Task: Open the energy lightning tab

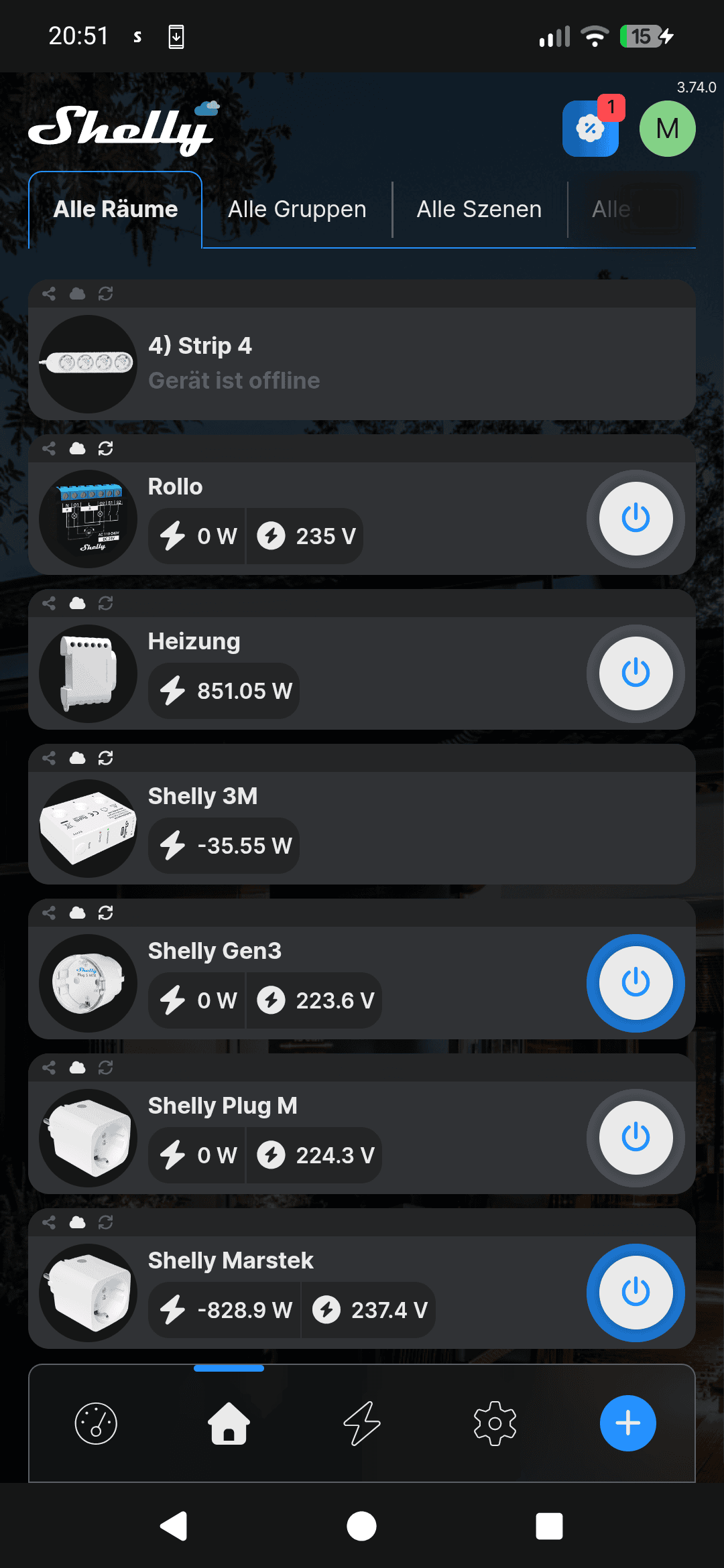Action: pyautogui.click(x=362, y=1423)
